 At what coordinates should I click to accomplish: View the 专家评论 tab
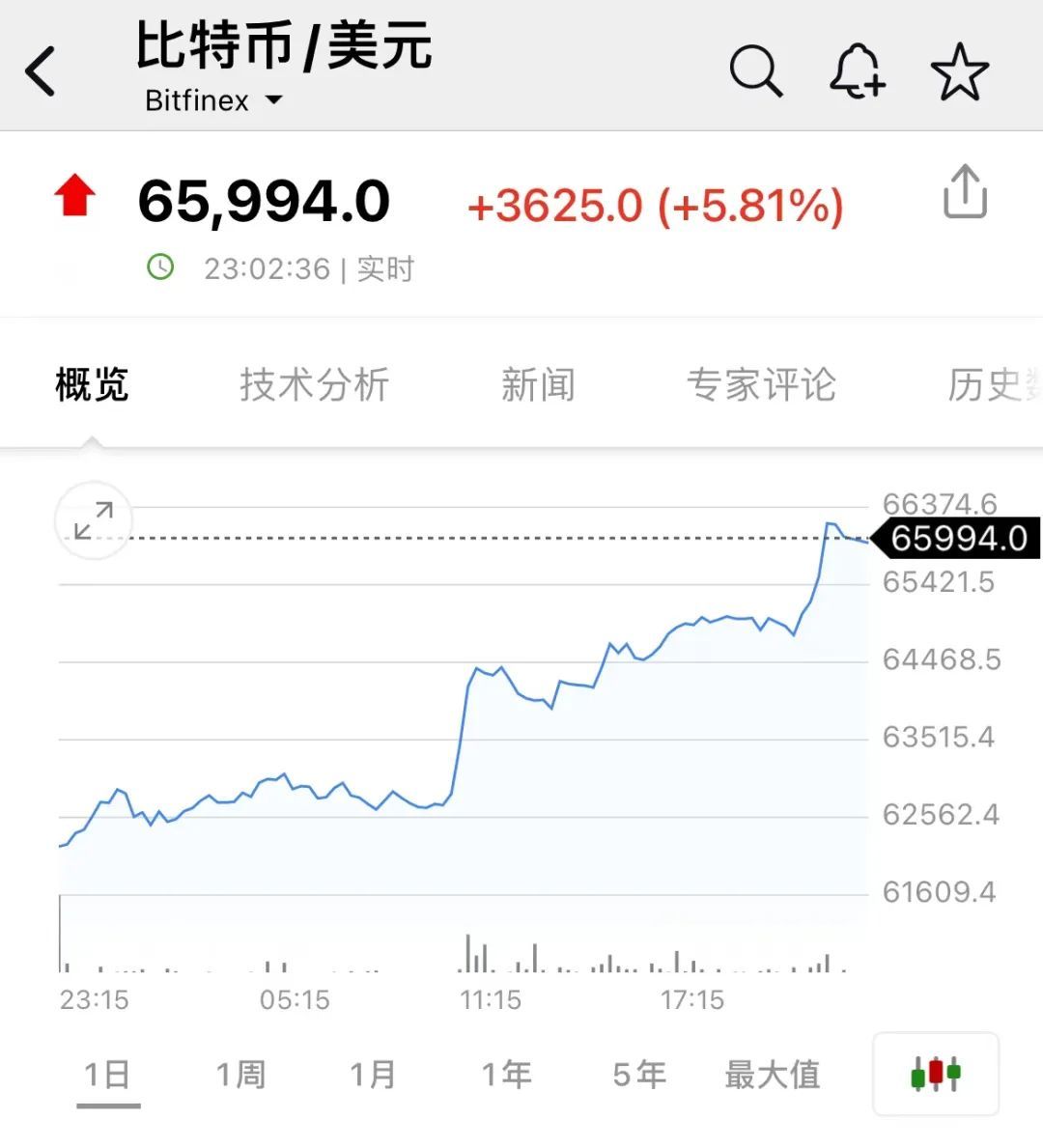click(x=761, y=385)
